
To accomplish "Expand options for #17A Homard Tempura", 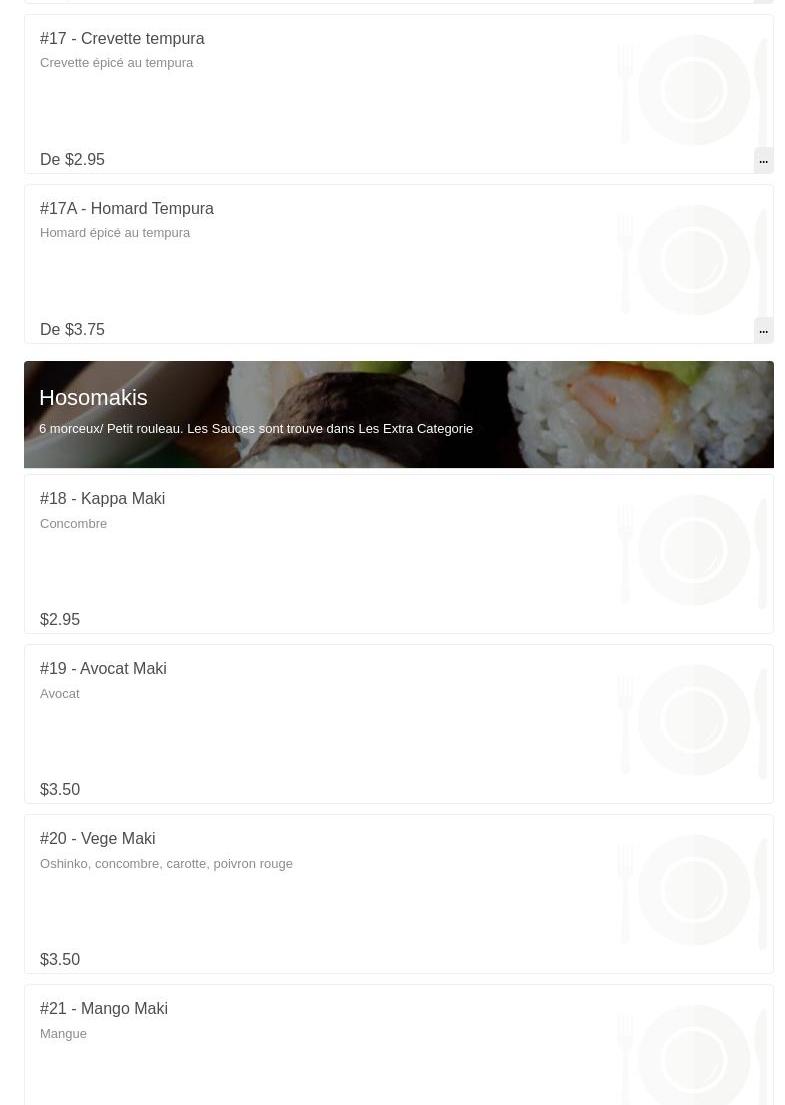I will [x=763, y=330].
